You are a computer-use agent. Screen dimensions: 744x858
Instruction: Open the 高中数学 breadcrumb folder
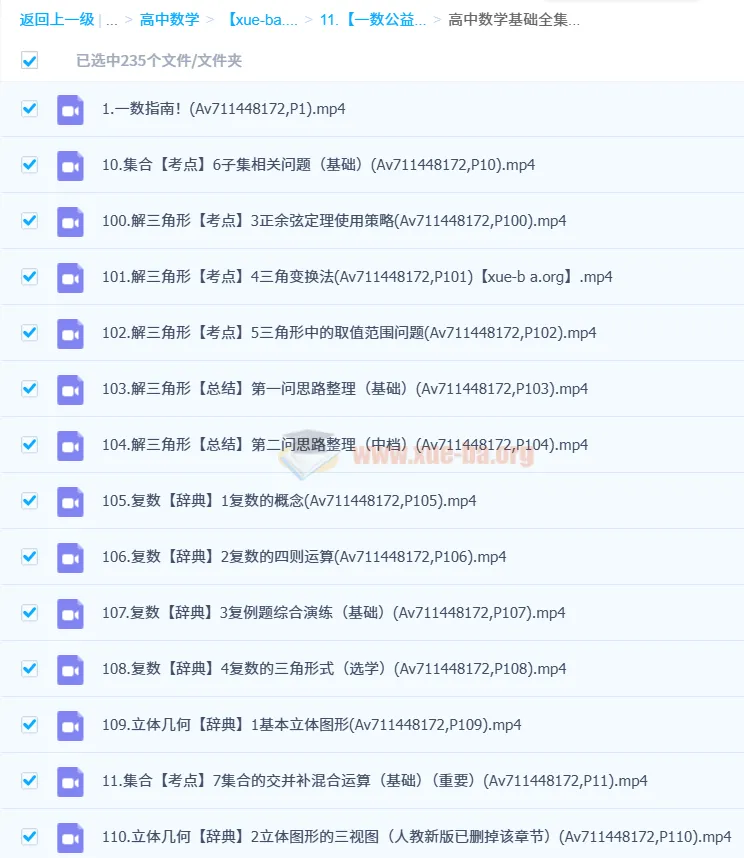(x=170, y=19)
